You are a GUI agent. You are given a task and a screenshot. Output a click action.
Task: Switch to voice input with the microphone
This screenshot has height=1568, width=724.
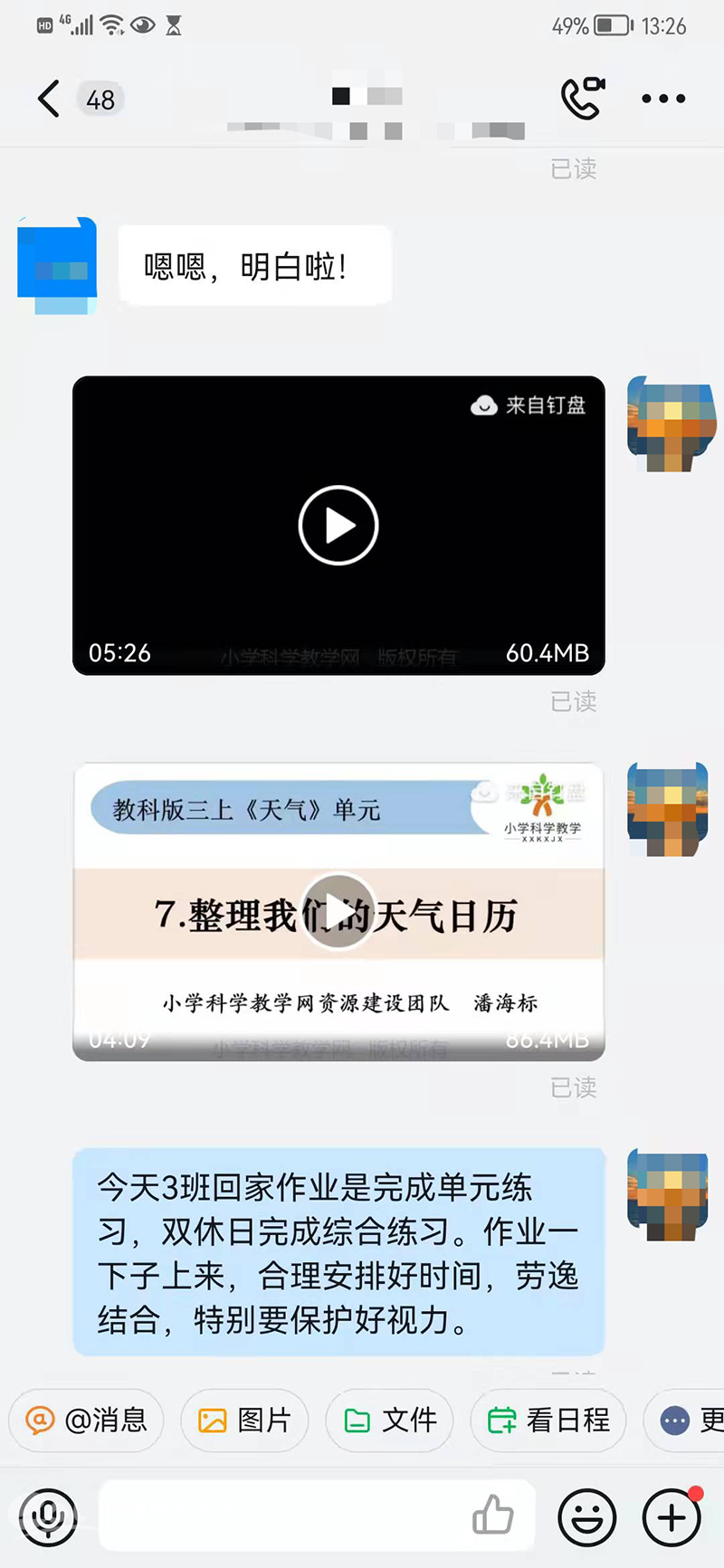[x=48, y=1516]
